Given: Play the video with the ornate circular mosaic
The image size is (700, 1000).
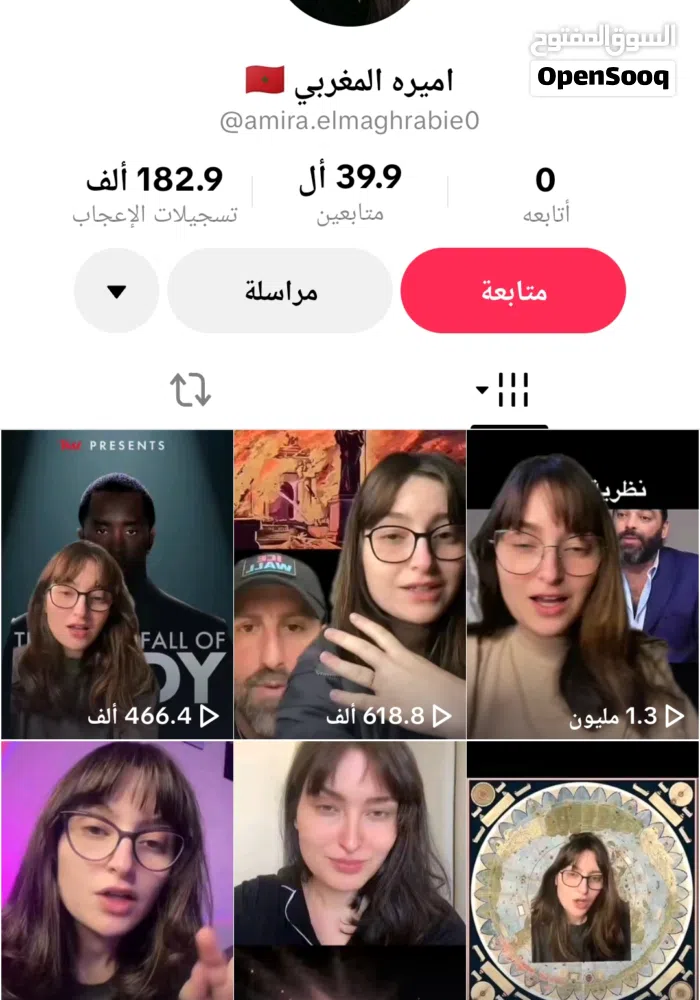Looking at the screenshot, I should (583, 870).
